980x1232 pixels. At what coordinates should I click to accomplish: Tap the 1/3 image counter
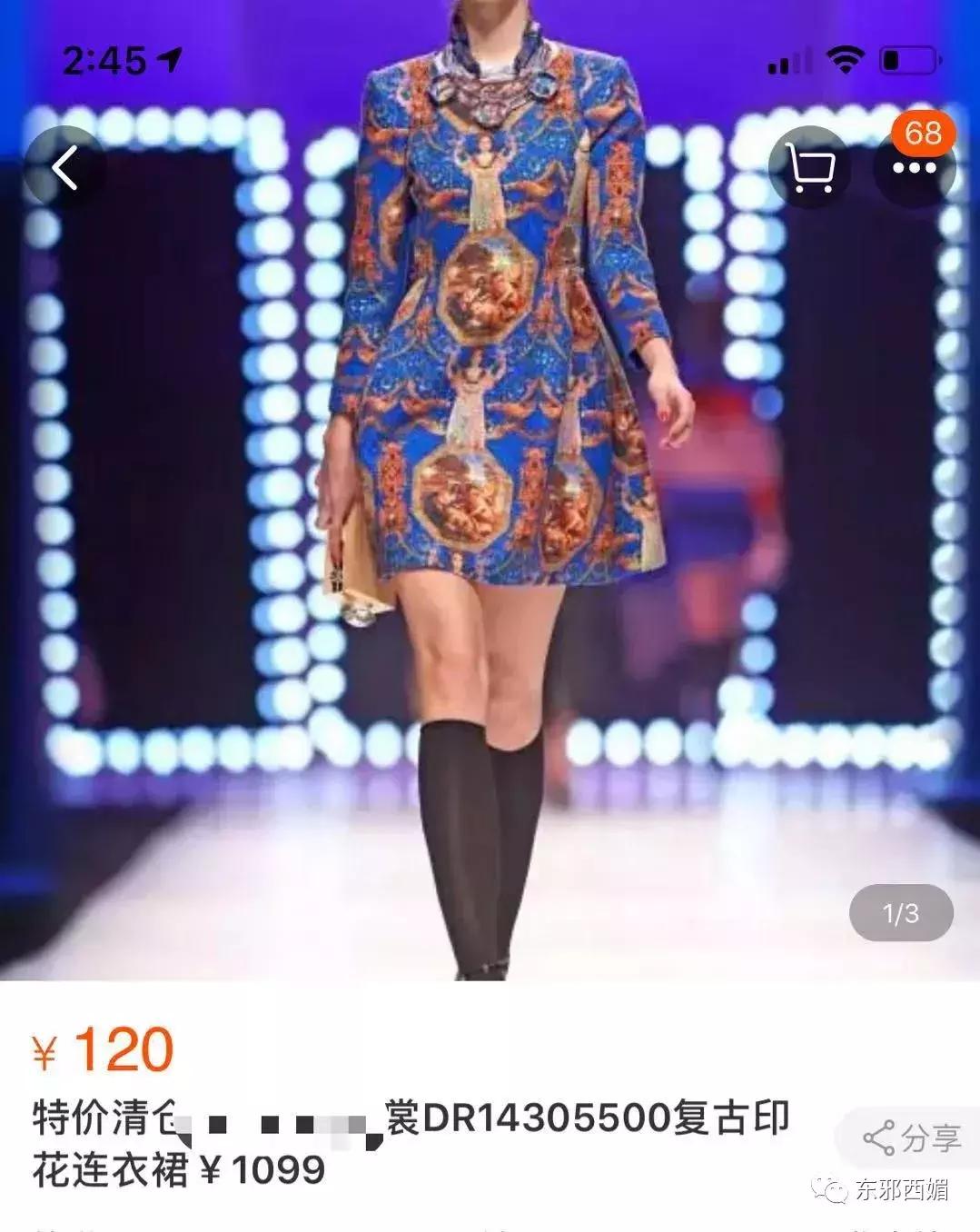pyautogui.click(x=900, y=913)
